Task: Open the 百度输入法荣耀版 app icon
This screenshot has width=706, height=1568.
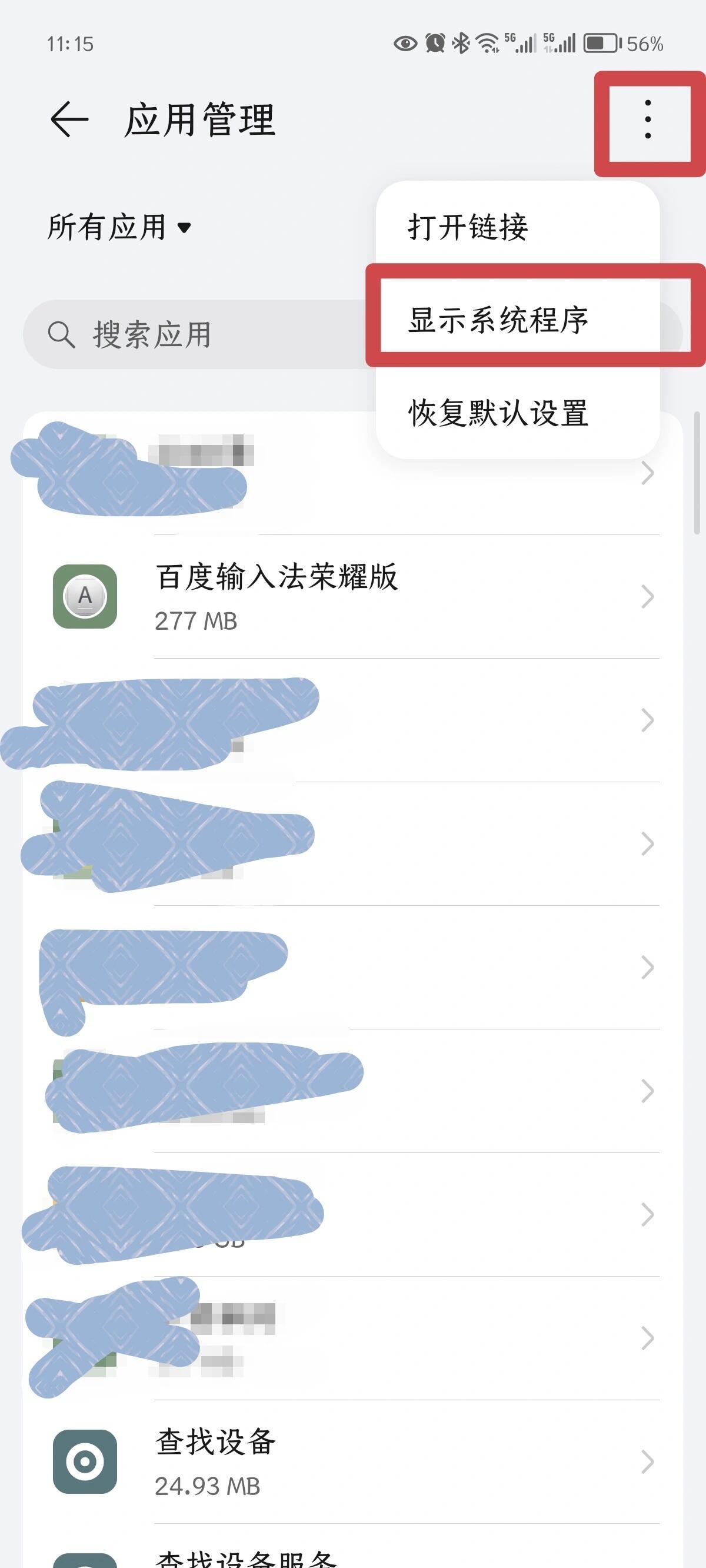Action: coord(85,596)
